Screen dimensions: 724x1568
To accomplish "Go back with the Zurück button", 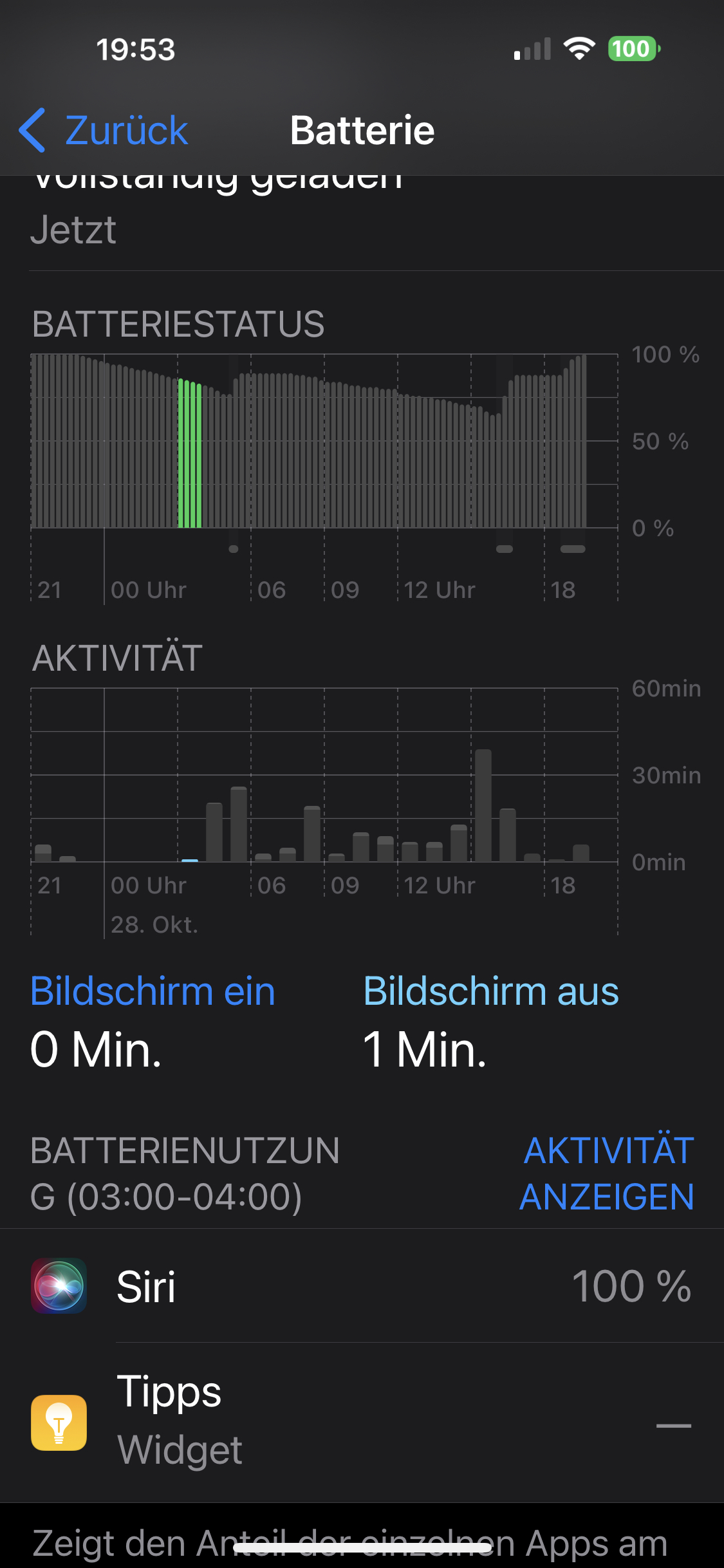I will [104, 131].
